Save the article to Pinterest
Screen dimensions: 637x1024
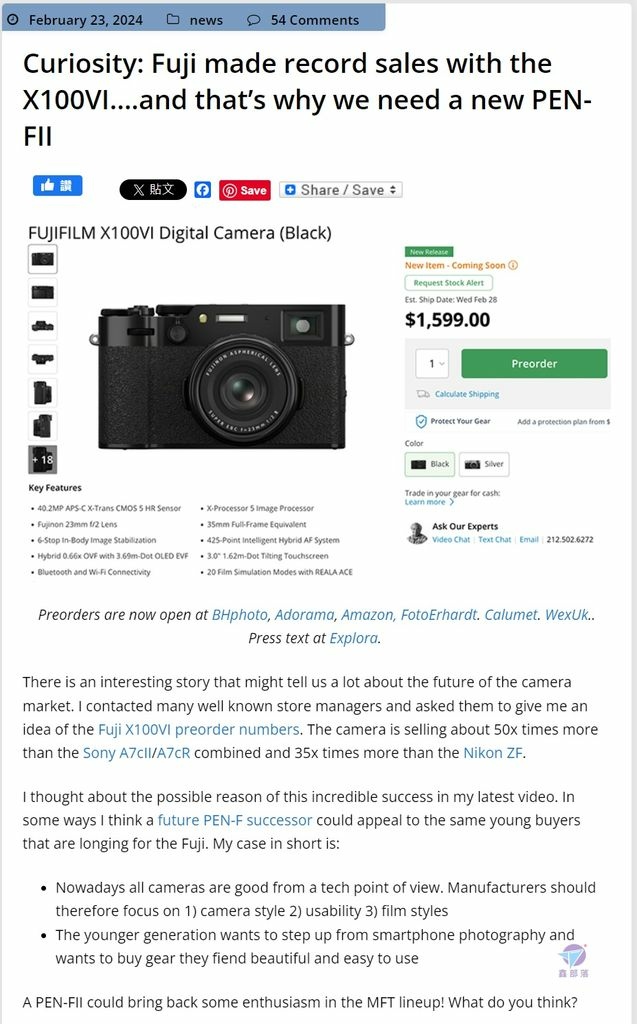(x=244, y=190)
